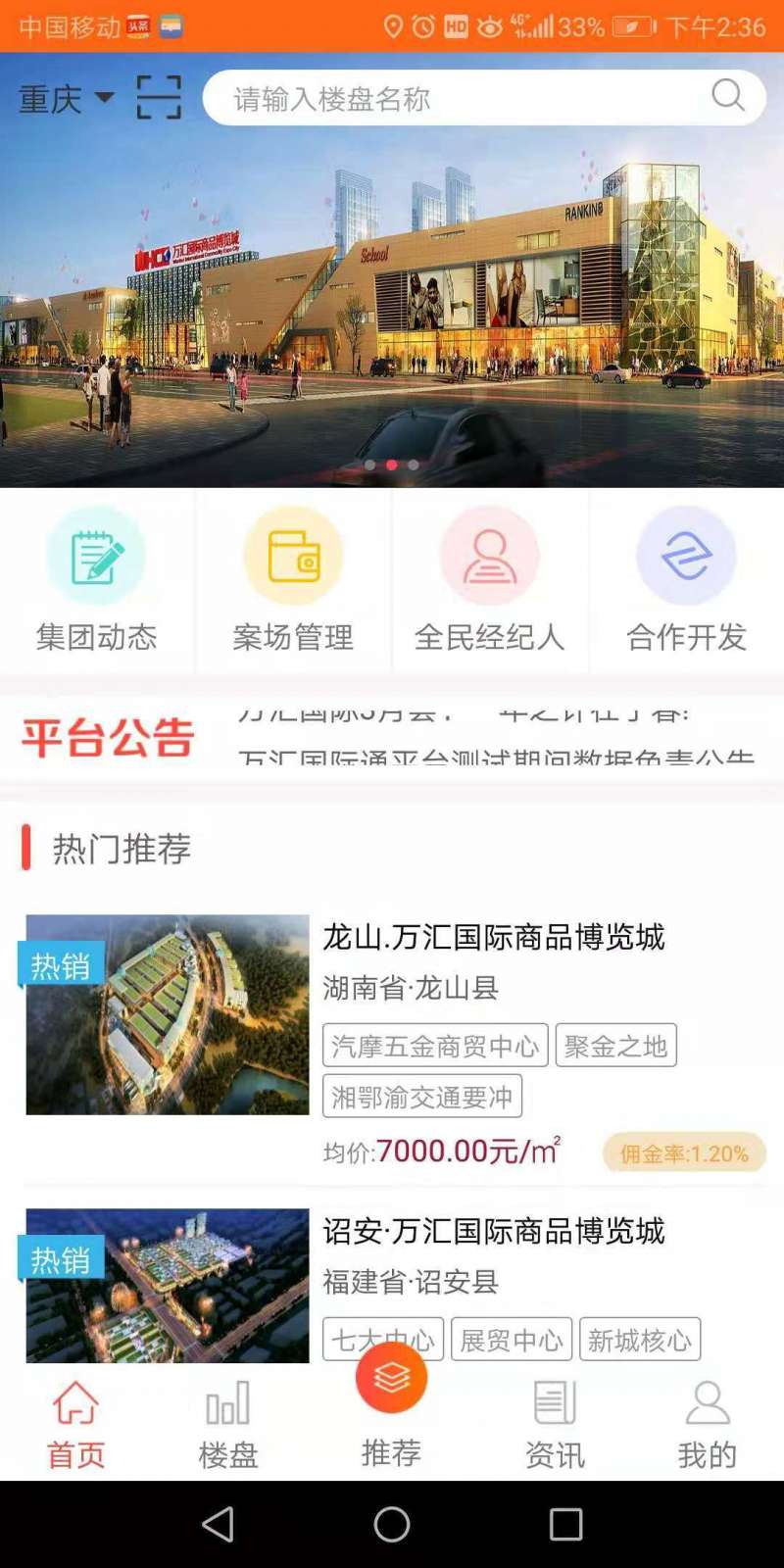
Task: Switch to the 首页 tab
Action: point(75,1425)
